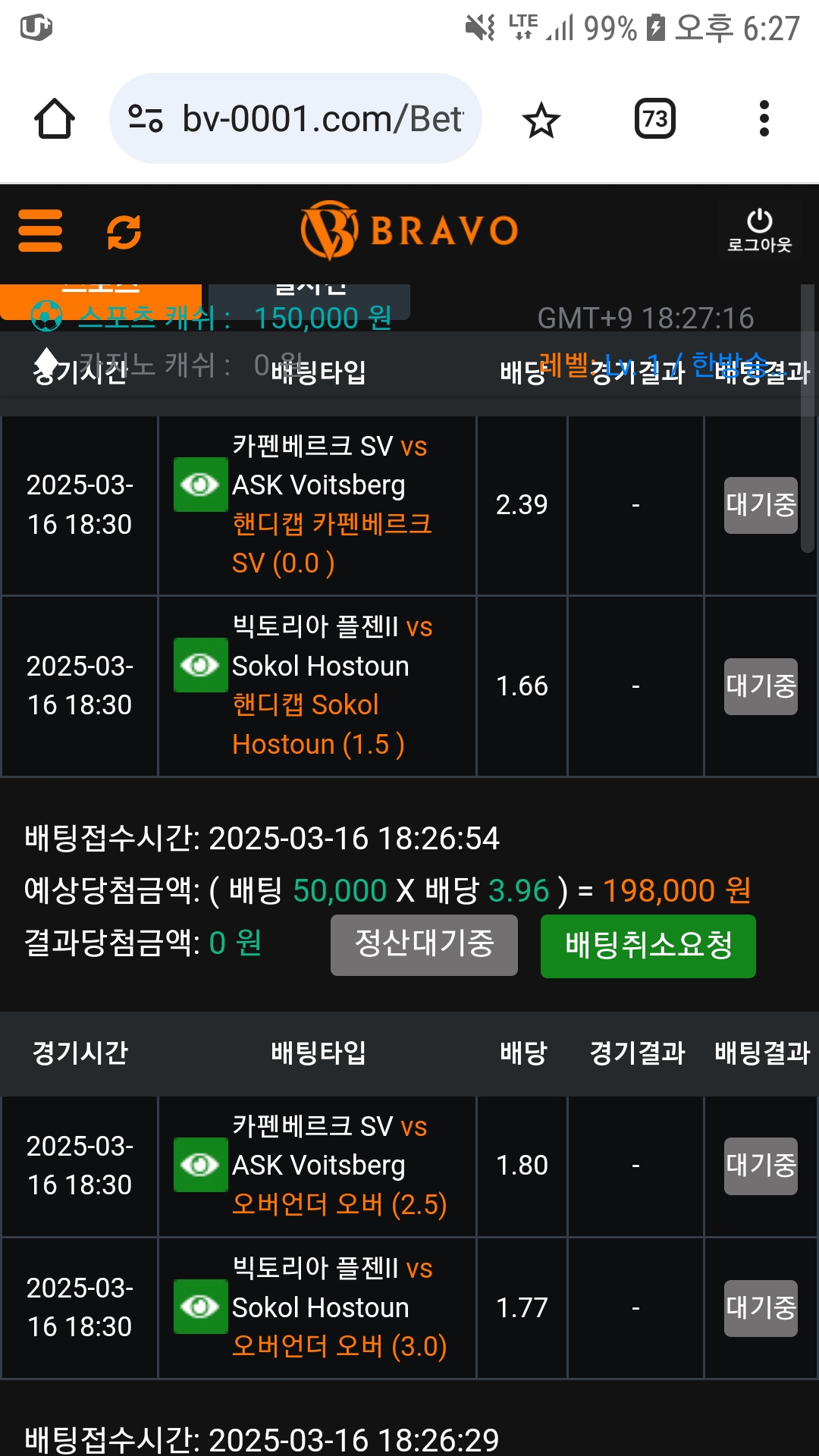The image size is (819, 1456).
Task: Go to browser home page
Action: pos(55,119)
